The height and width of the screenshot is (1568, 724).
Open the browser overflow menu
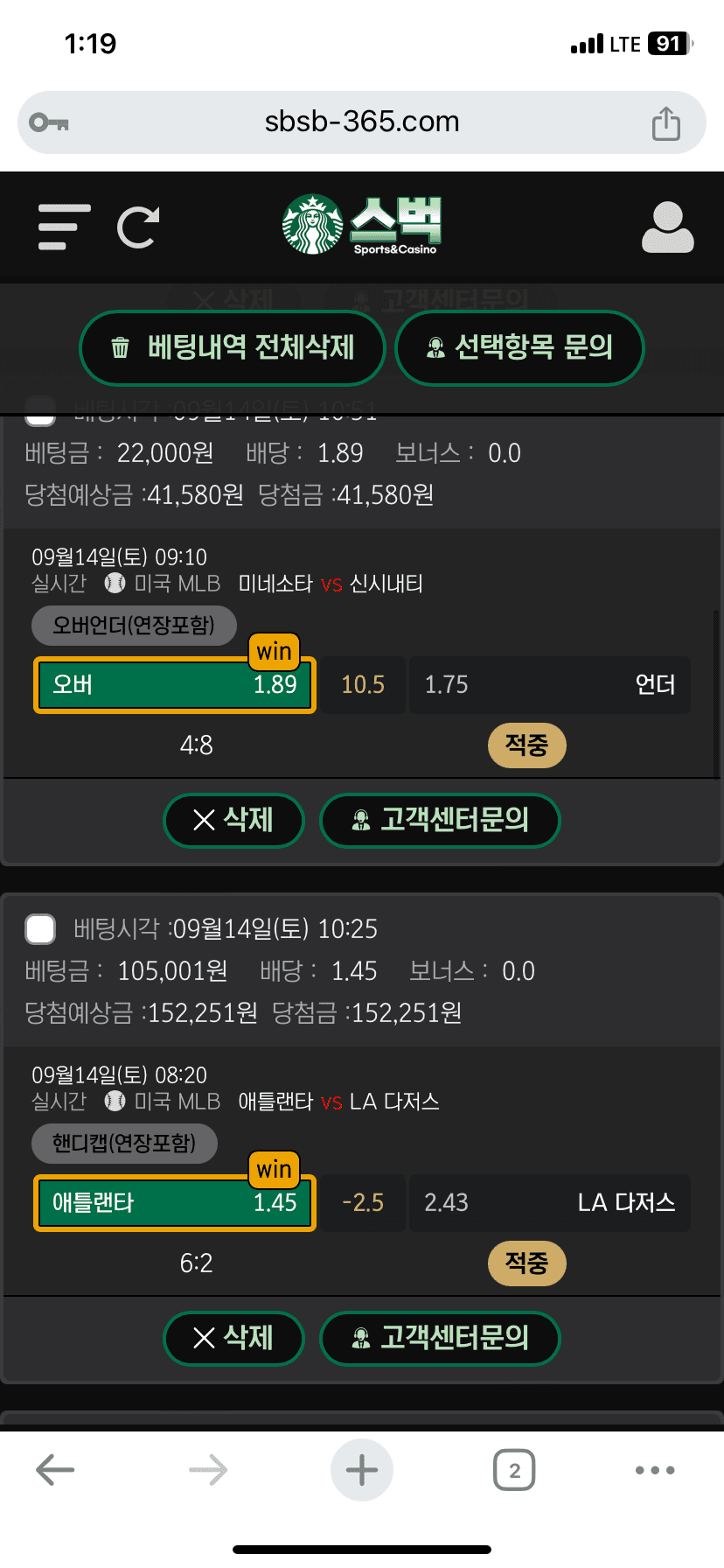(x=655, y=1470)
